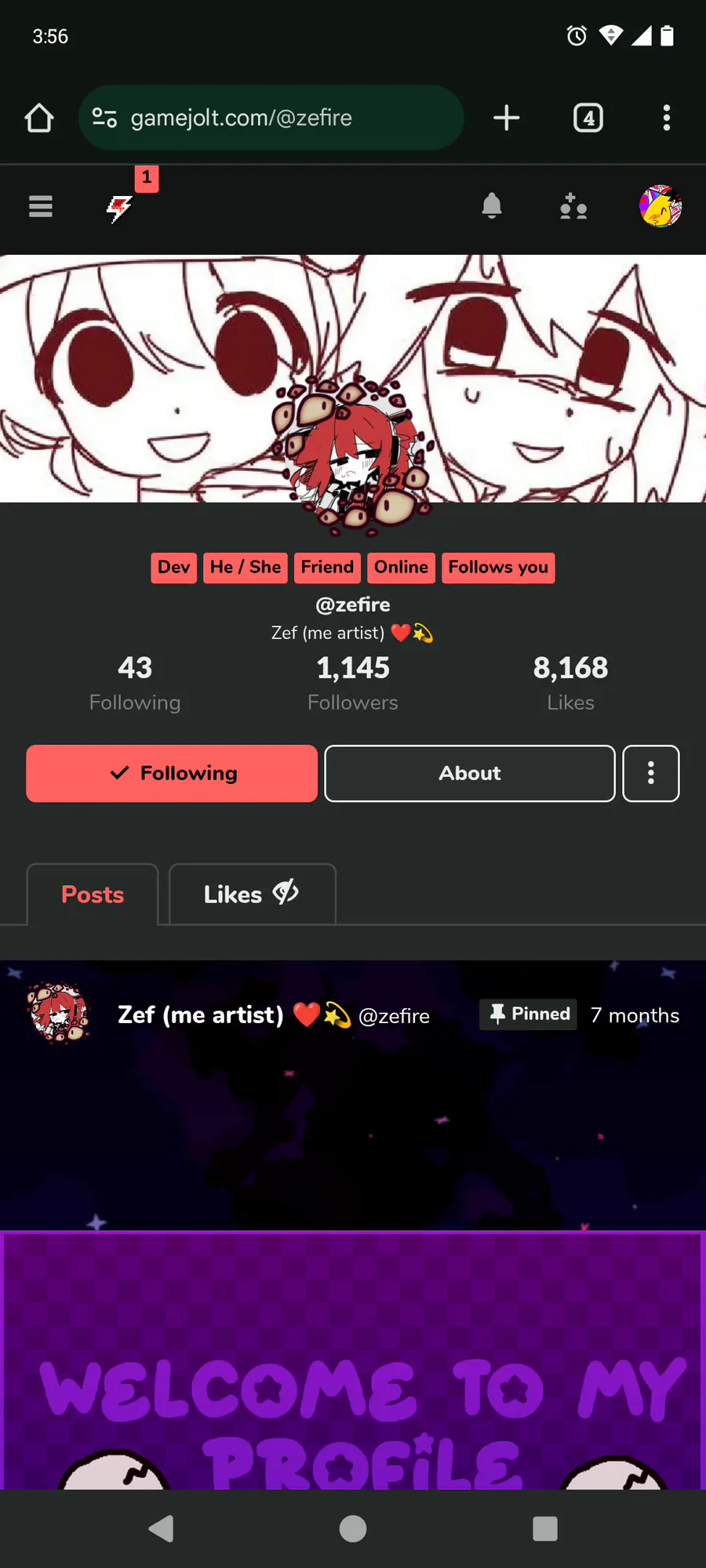Unfollow via the Following button
This screenshot has width=706, height=1568.
172,773
